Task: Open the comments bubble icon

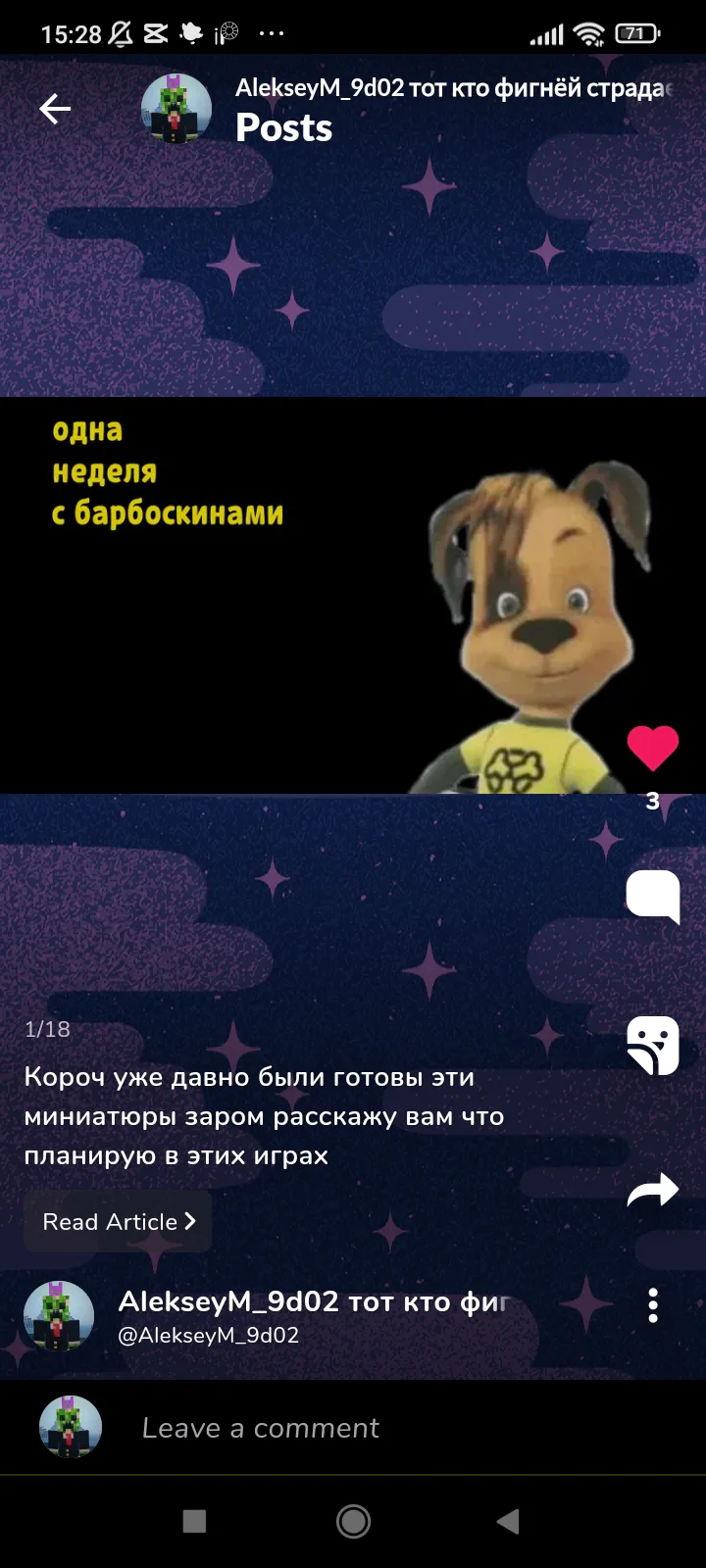Action: tap(653, 896)
